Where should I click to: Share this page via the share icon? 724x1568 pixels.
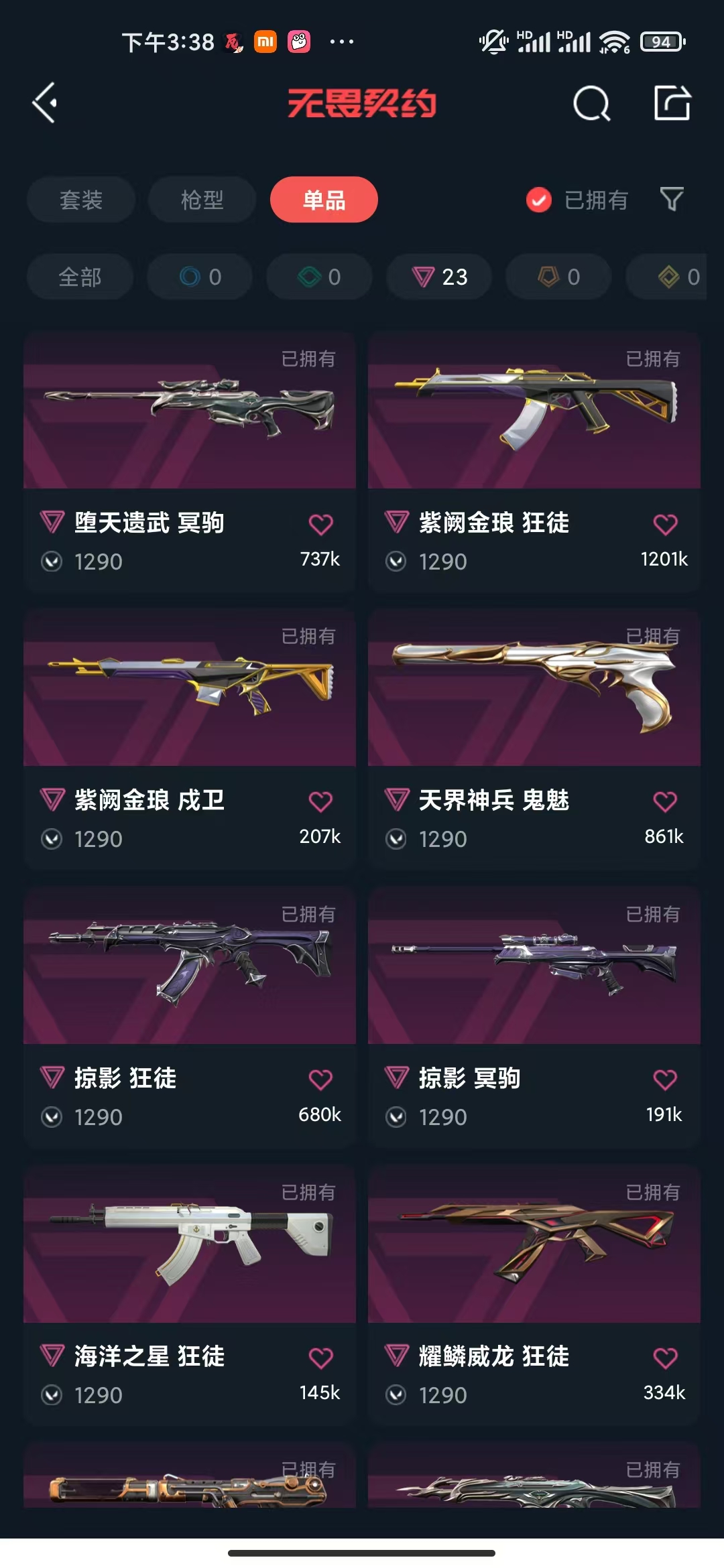[x=672, y=103]
